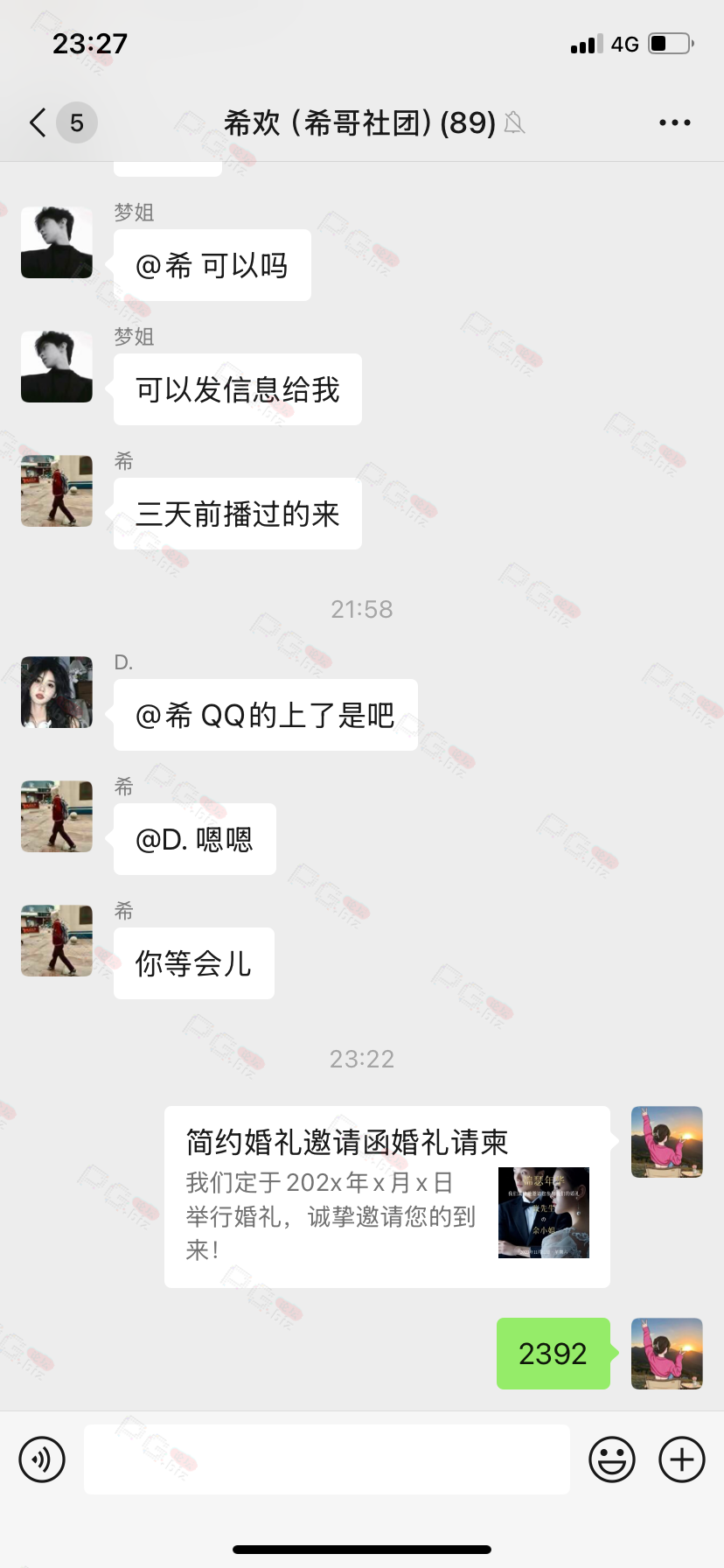The width and height of the screenshot is (724, 1568).
Task: Tap the message text field
Action: pyautogui.click(x=326, y=1459)
